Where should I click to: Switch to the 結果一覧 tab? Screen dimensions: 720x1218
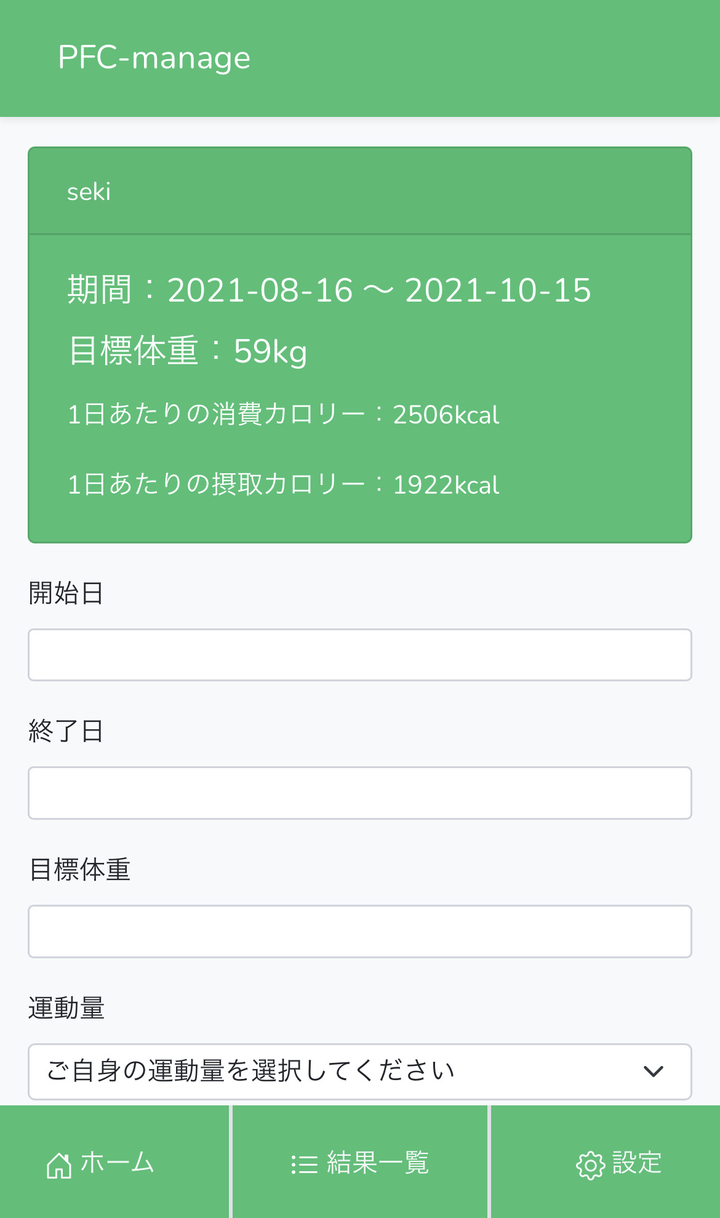(360, 1163)
